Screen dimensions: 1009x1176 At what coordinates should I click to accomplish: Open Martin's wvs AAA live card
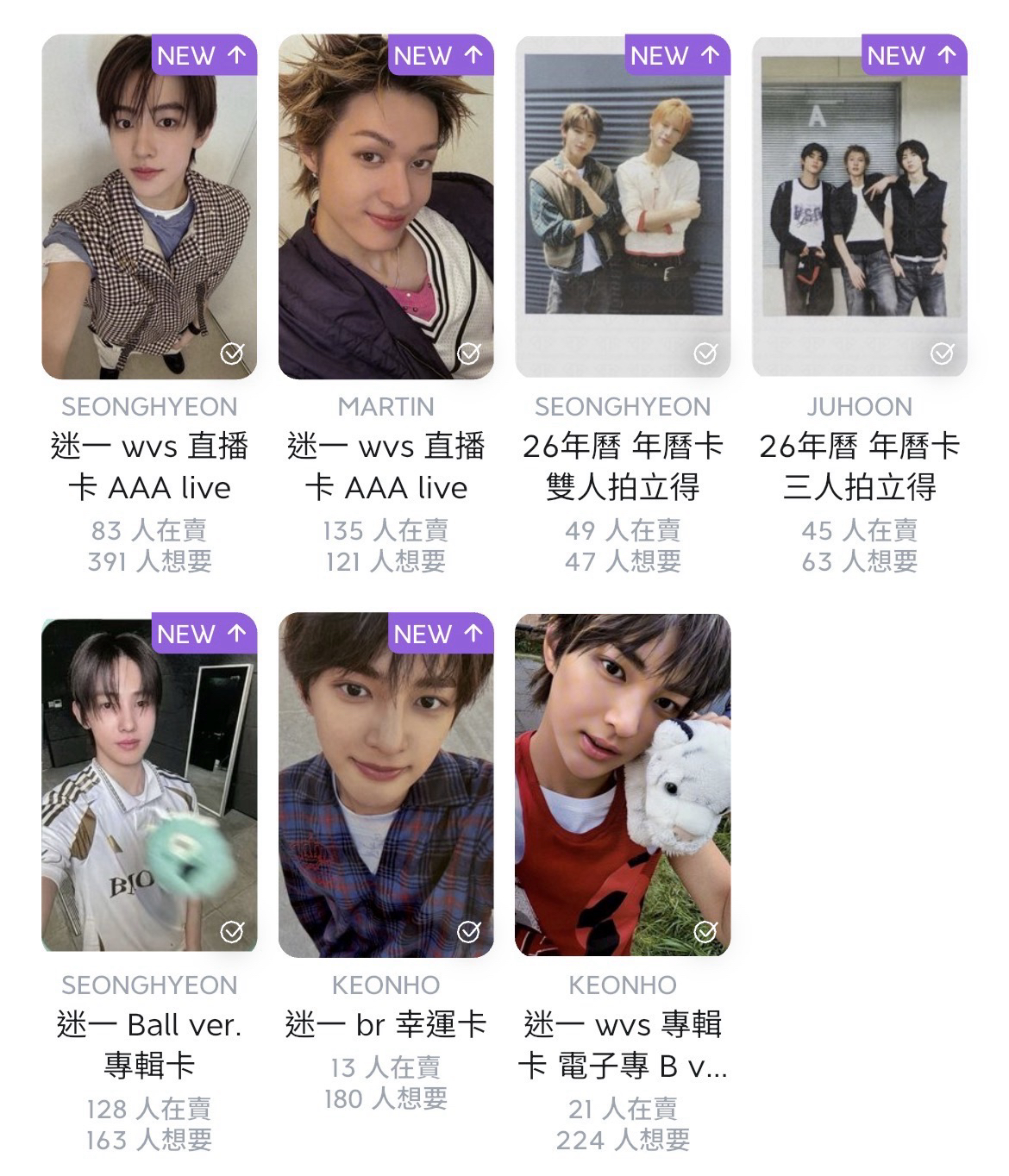[385, 207]
